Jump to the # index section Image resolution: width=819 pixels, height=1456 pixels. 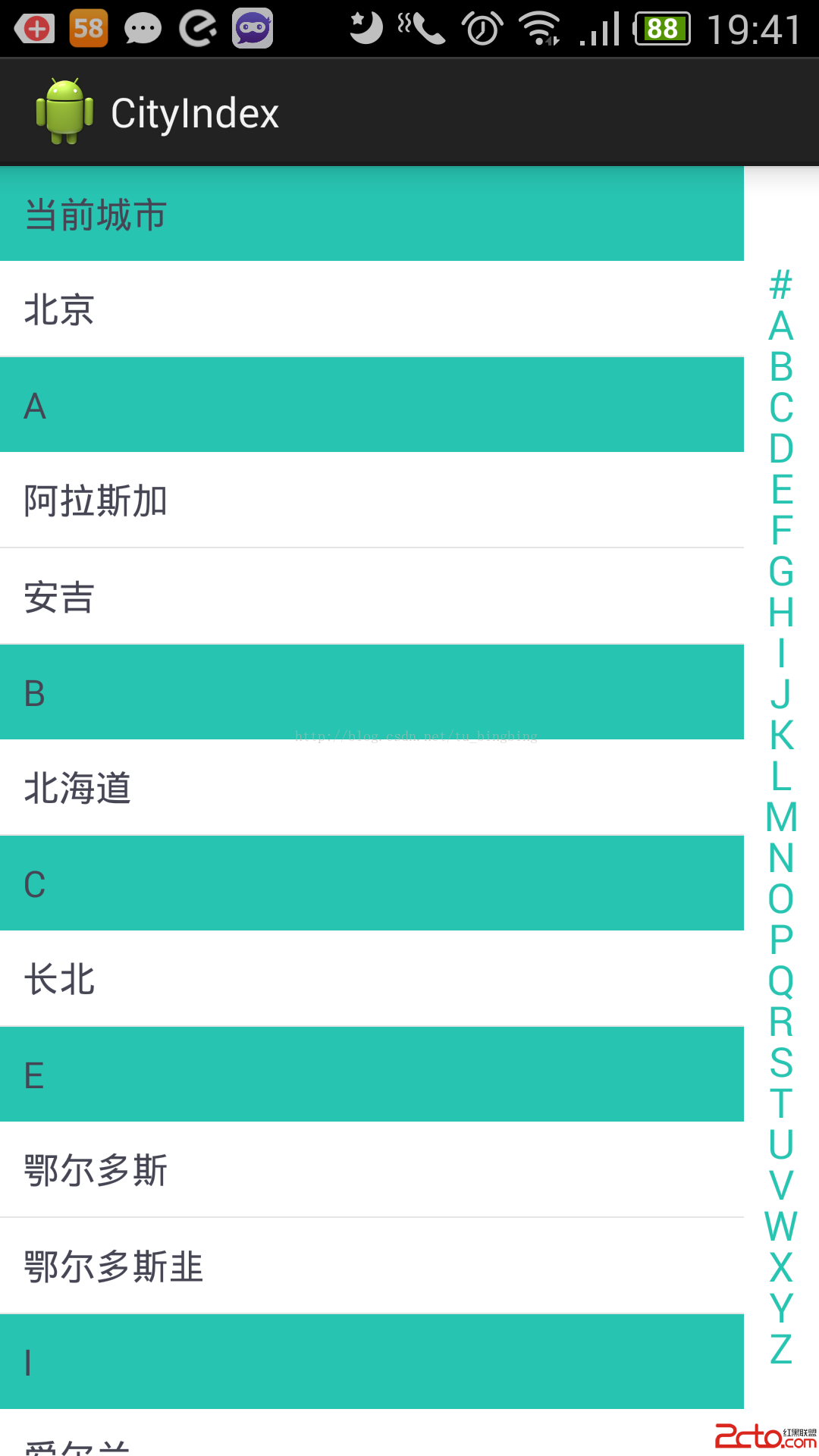(x=781, y=285)
